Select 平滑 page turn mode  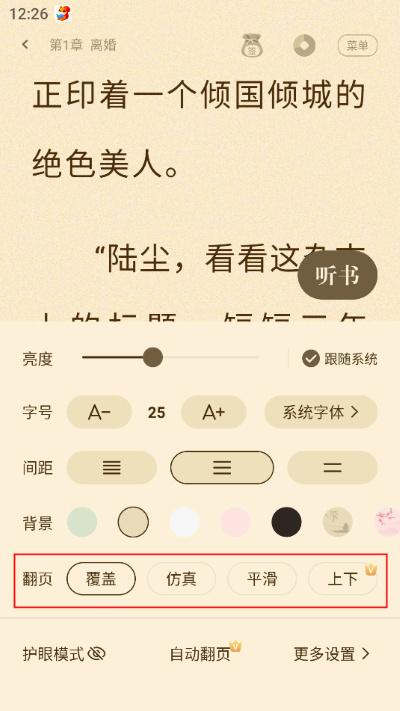[x=262, y=579]
